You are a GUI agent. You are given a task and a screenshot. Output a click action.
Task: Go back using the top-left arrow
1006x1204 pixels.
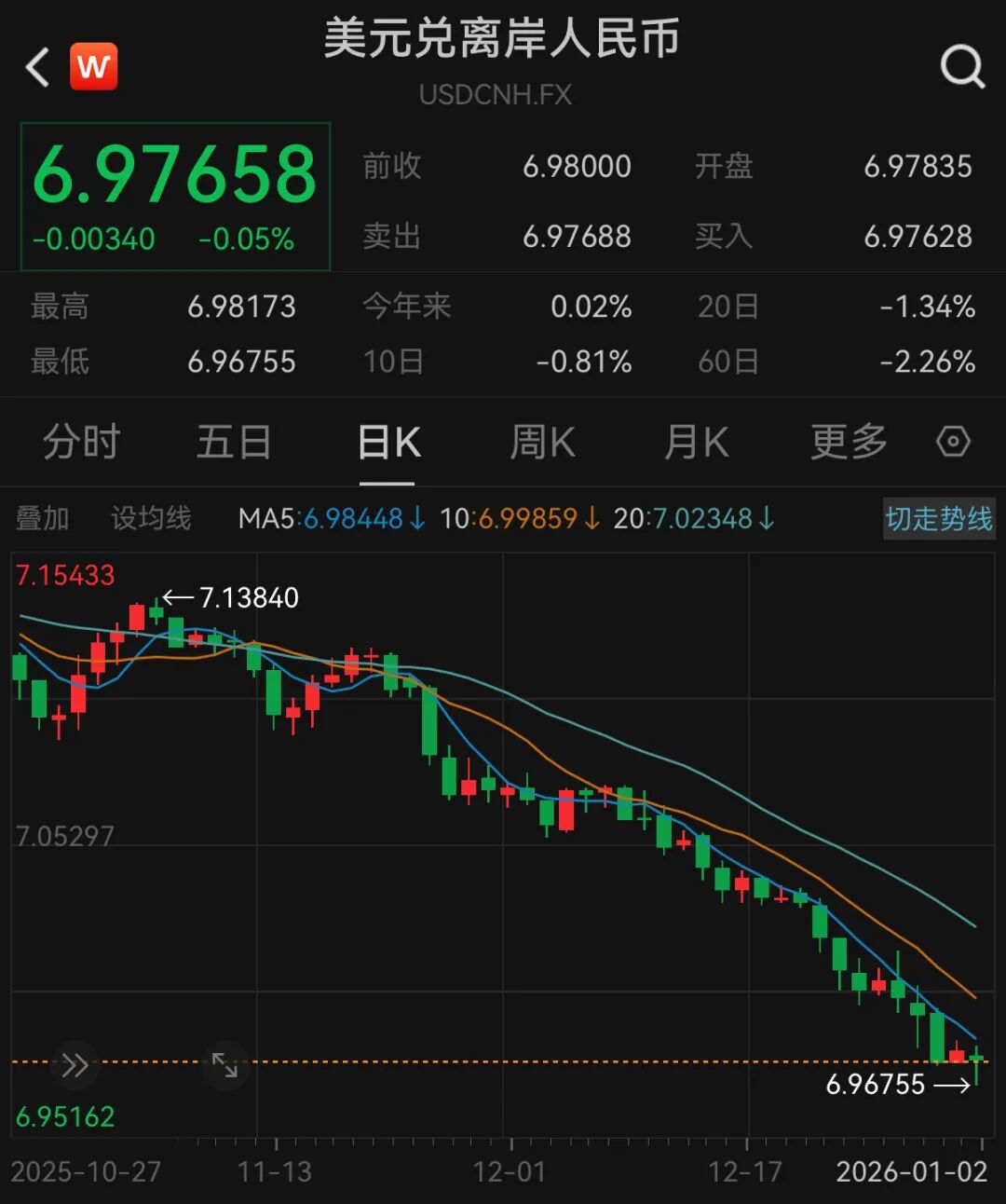[x=37, y=67]
